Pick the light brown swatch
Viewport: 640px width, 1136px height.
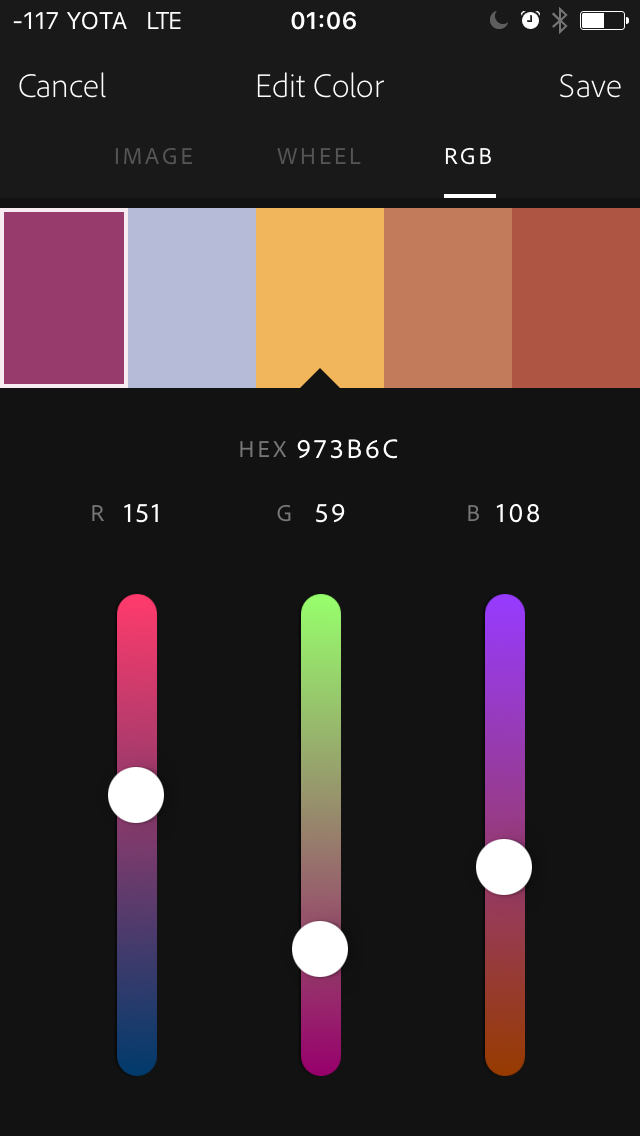[448, 298]
